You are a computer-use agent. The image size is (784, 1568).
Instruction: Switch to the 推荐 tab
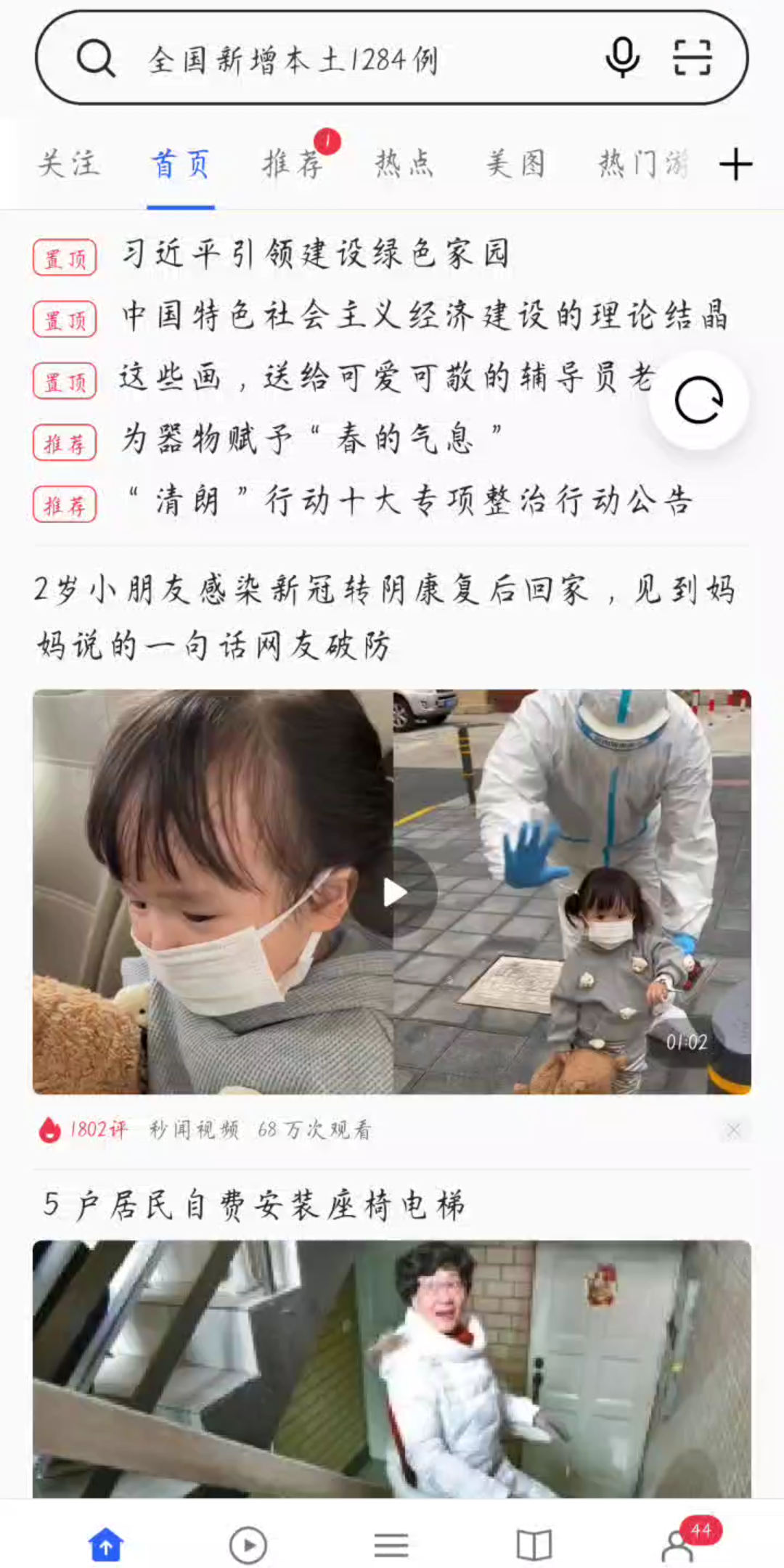point(293,164)
